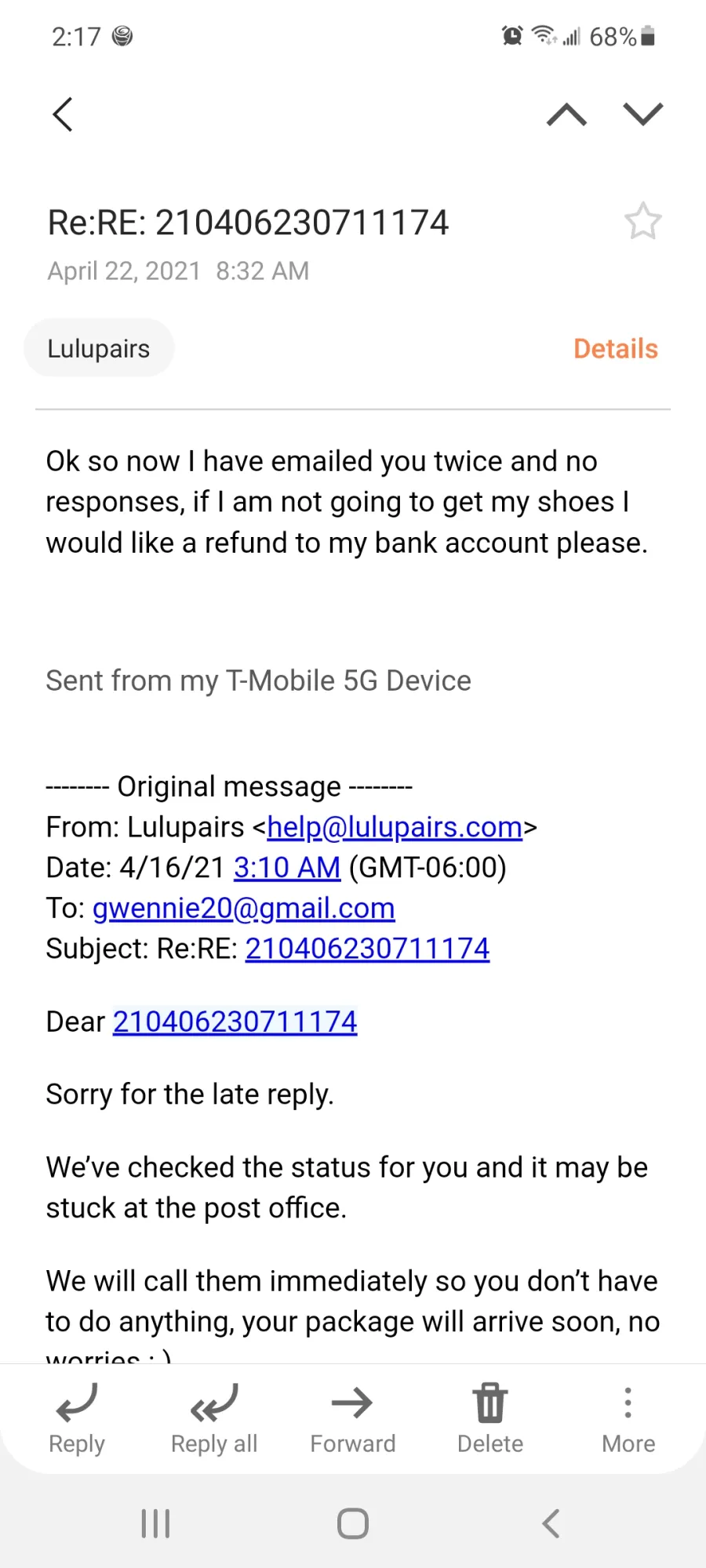Open recent apps from the navigation bar
Image resolution: width=706 pixels, height=1568 pixels.
(x=155, y=1524)
